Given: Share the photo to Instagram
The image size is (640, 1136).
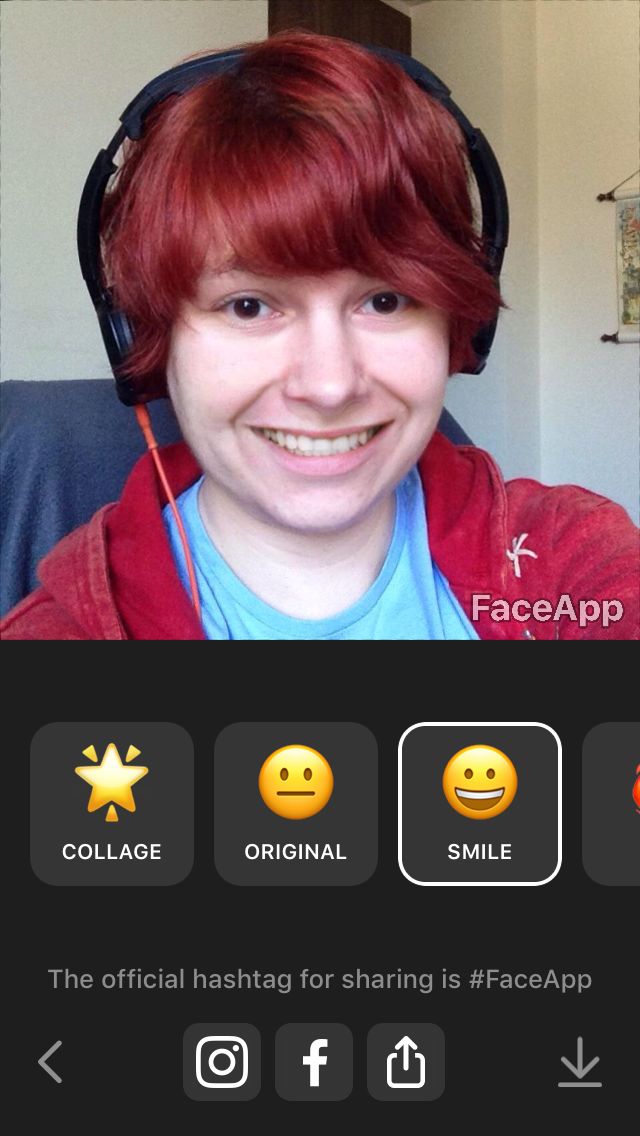Looking at the screenshot, I should (222, 1062).
